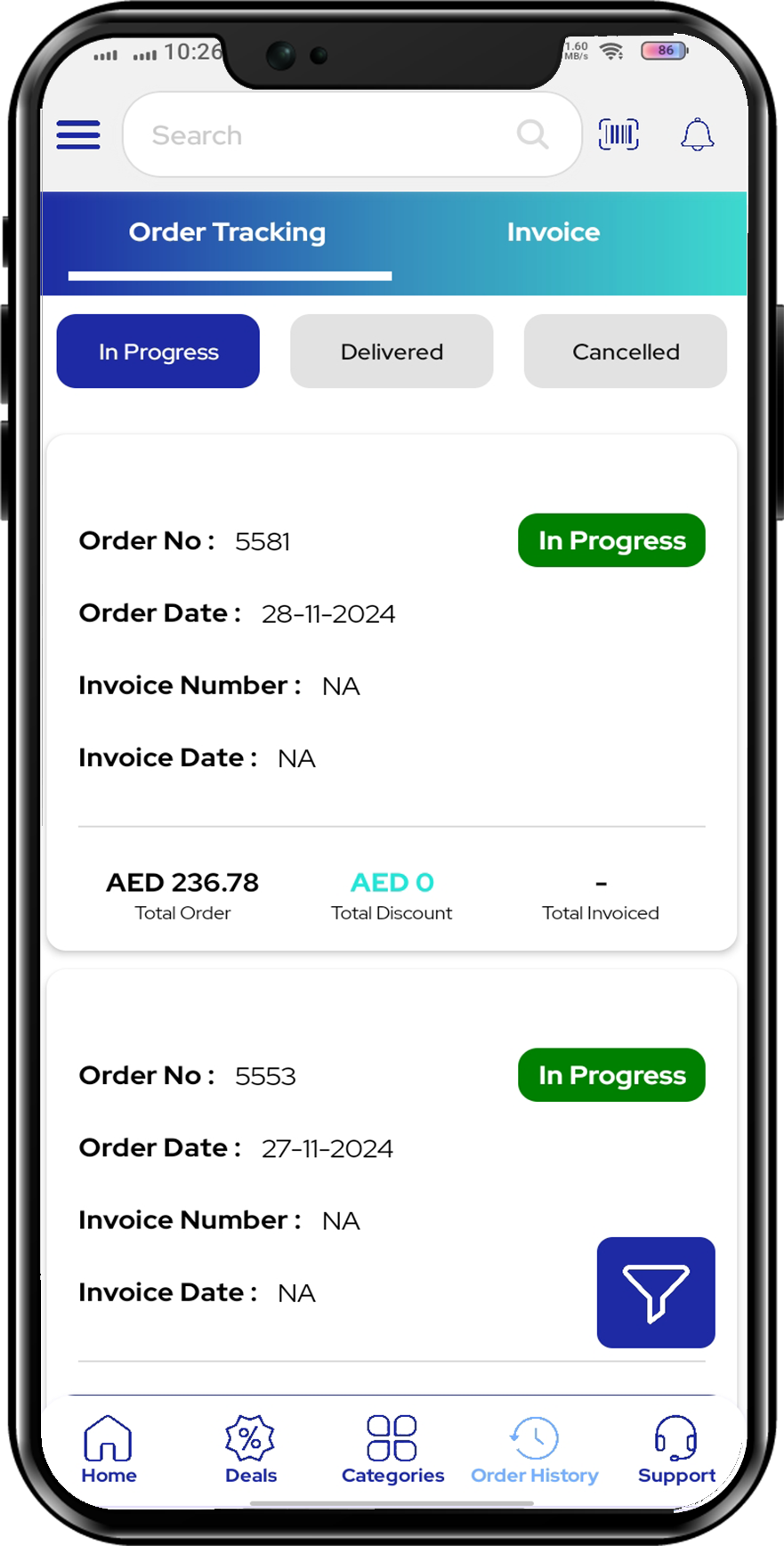784x1546 pixels.
Task: Switch to the Invoice tab
Action: coord(553,232)
